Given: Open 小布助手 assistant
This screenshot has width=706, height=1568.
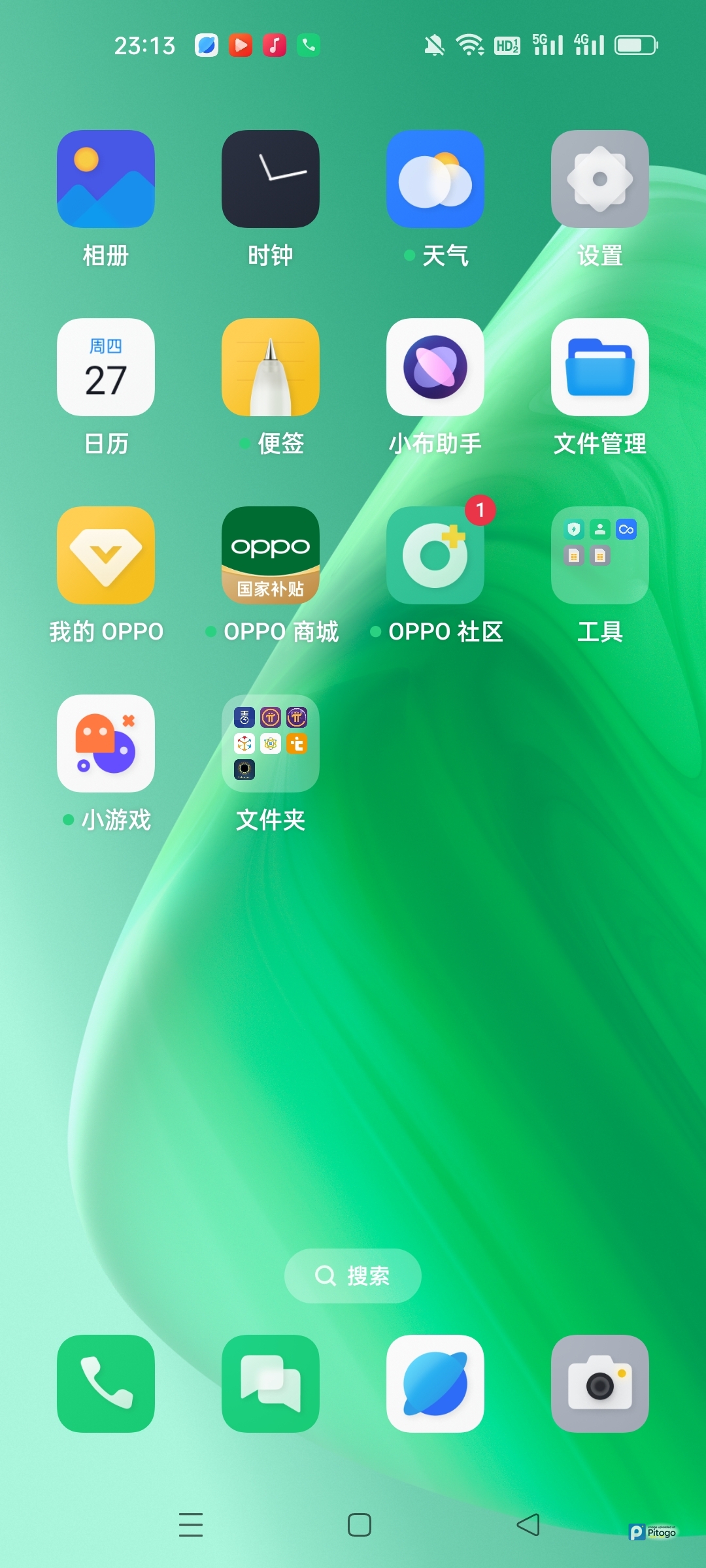Looking at the screenshot, I should click(435, 367).
